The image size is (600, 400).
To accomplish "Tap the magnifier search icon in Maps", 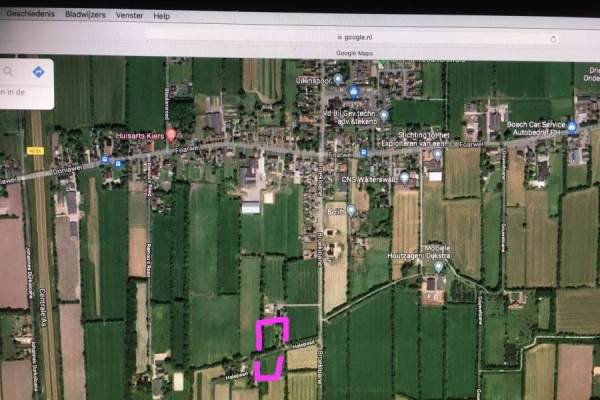I will pos(8,72).
